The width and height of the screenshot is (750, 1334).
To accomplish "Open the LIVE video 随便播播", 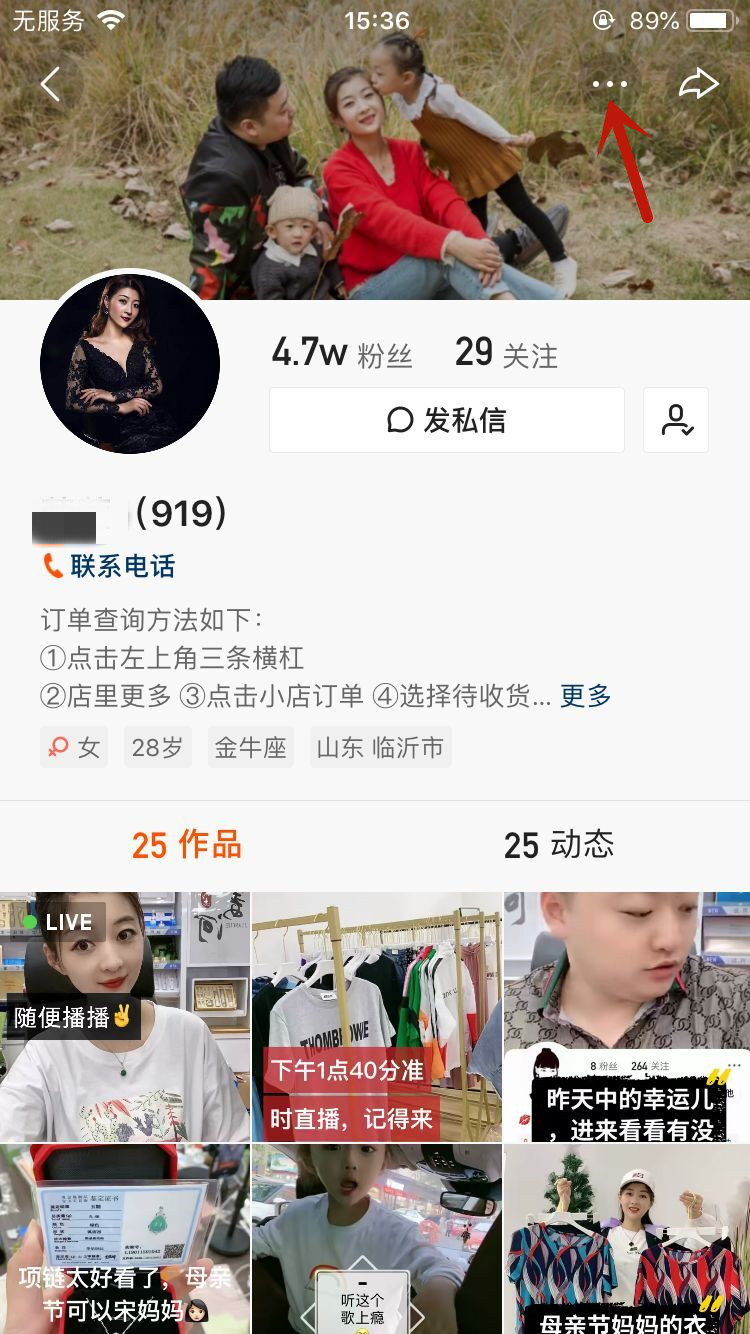I will point(124,1016).
